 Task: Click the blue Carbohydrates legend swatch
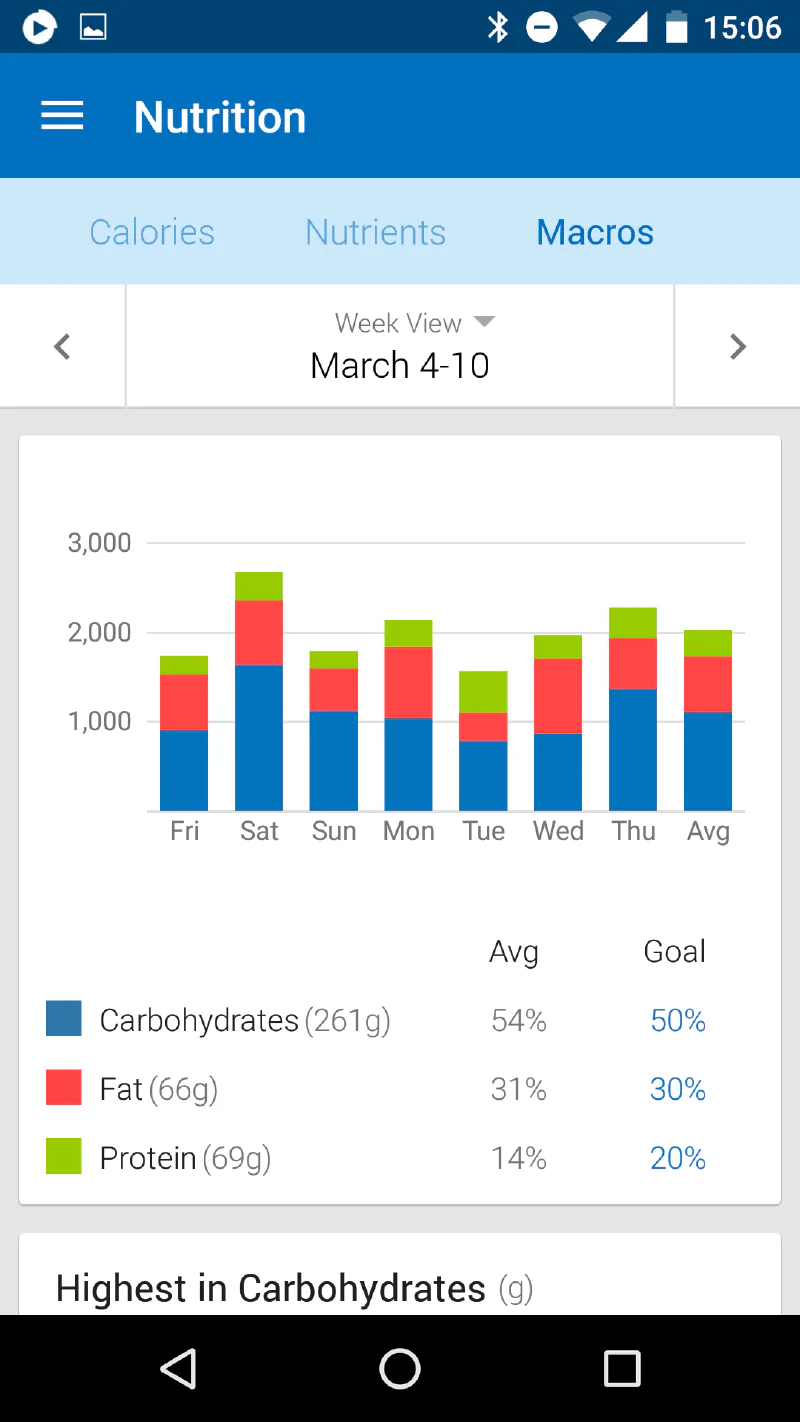63,1018
